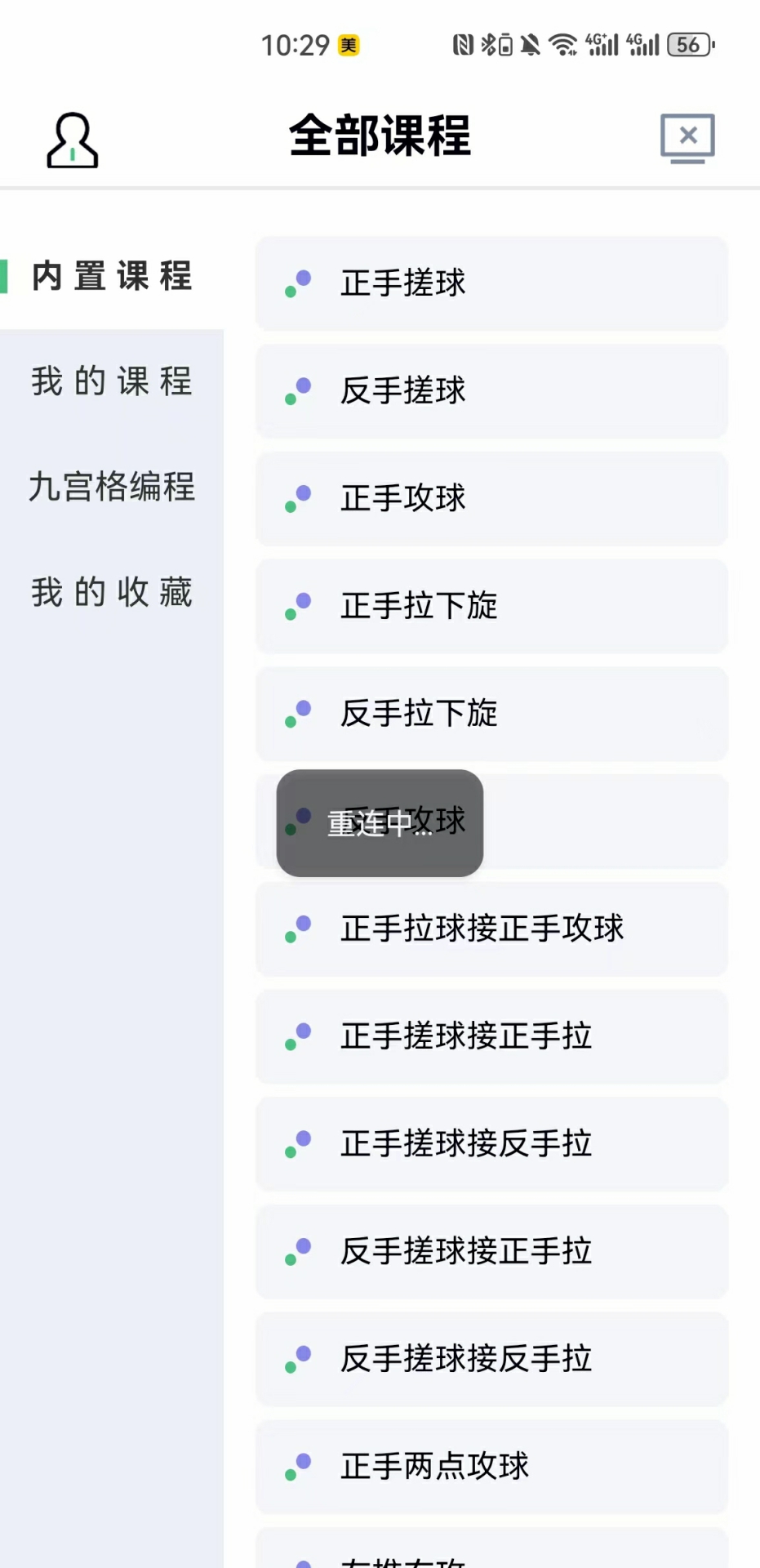Dismiss the 重连中 toast message
Screen dimensions: 760x1568
point(379,823)
